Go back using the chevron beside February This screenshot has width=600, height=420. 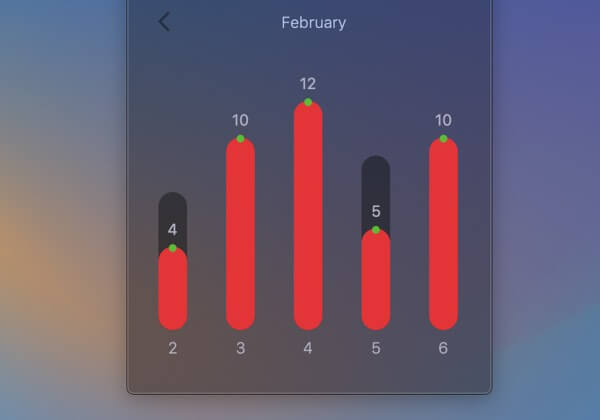click(x=165, y=22)
